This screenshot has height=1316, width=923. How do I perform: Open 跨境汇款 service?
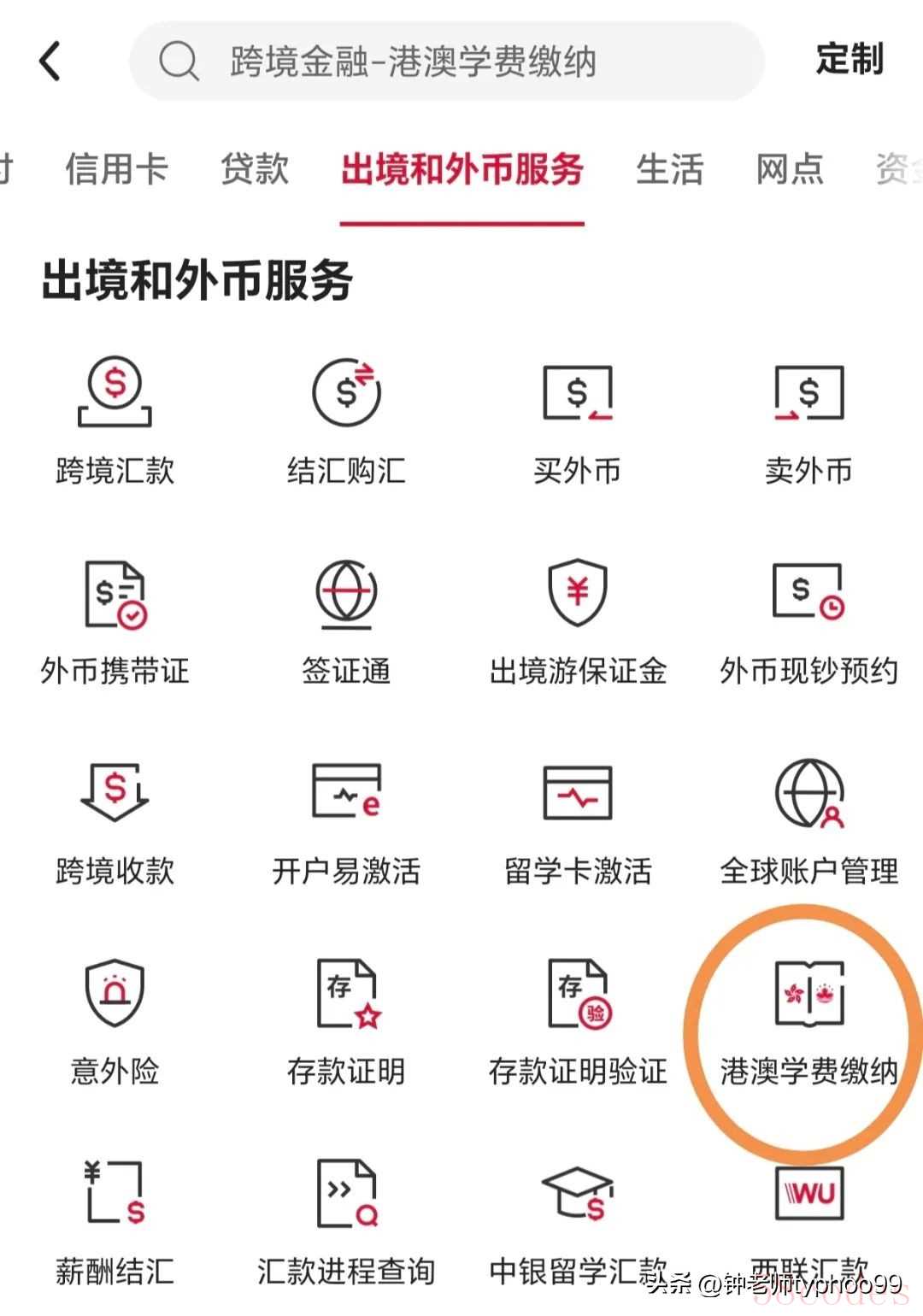pos(115,419)
